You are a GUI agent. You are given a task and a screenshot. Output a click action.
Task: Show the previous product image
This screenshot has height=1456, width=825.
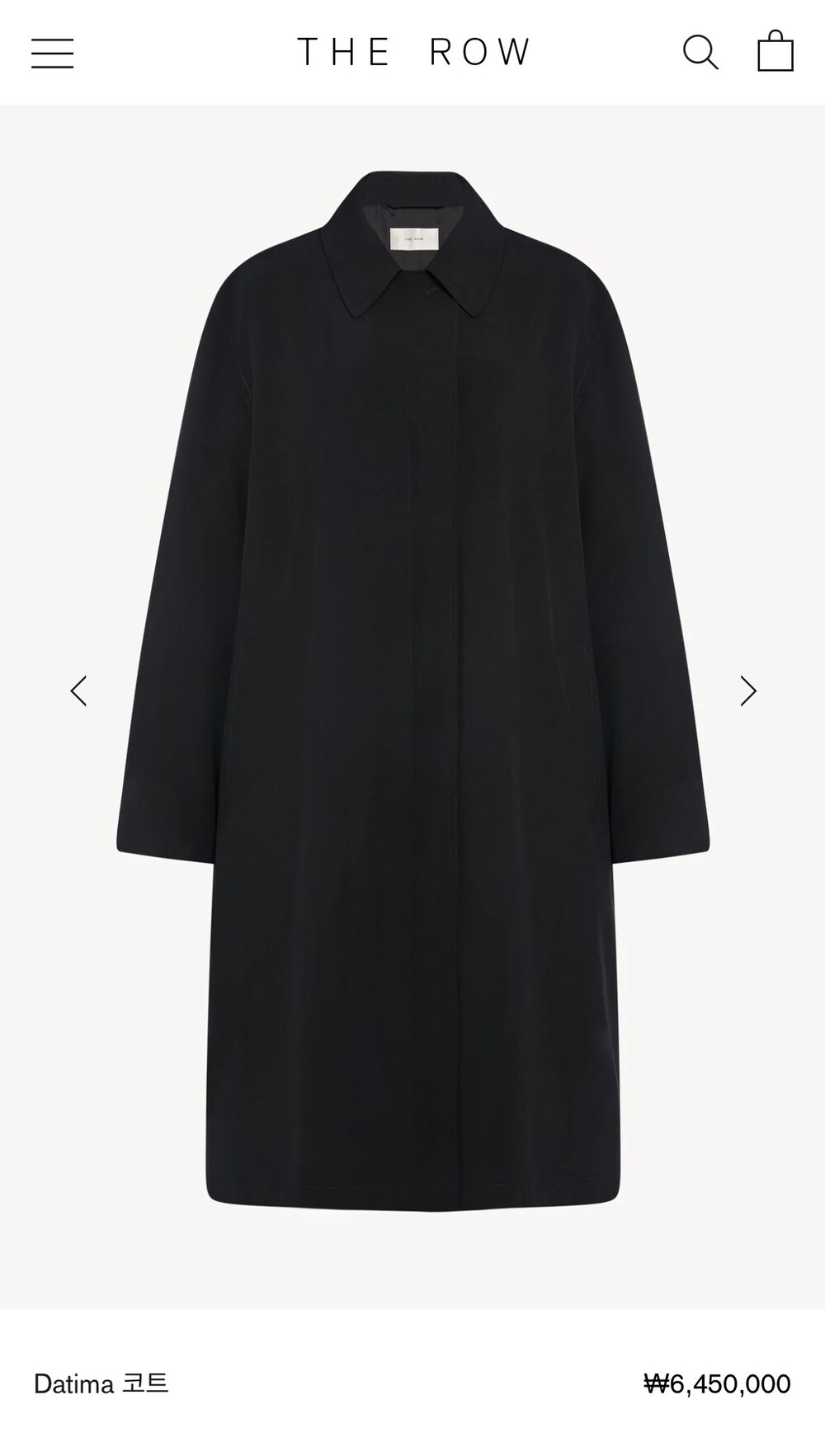(x=78, y=691)
